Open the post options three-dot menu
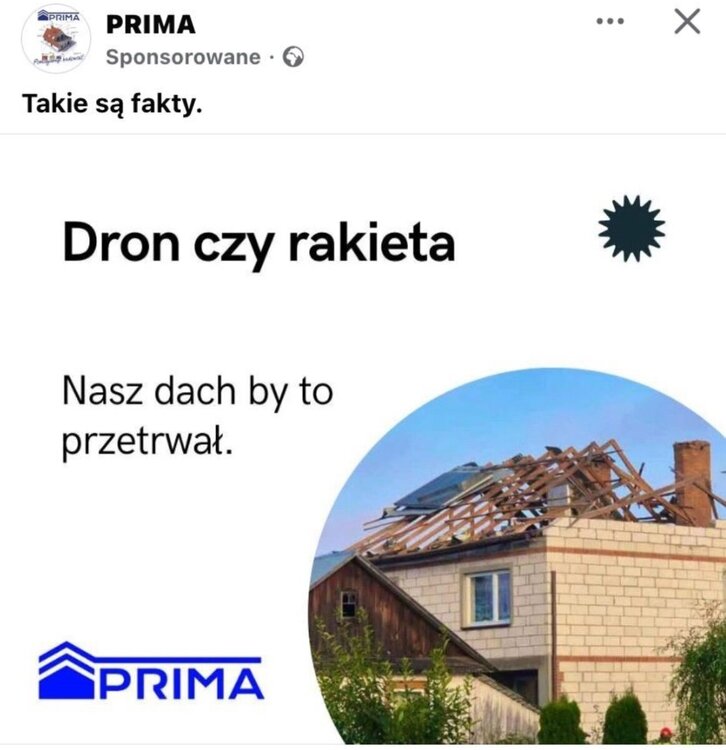 [x=609, y=22]
